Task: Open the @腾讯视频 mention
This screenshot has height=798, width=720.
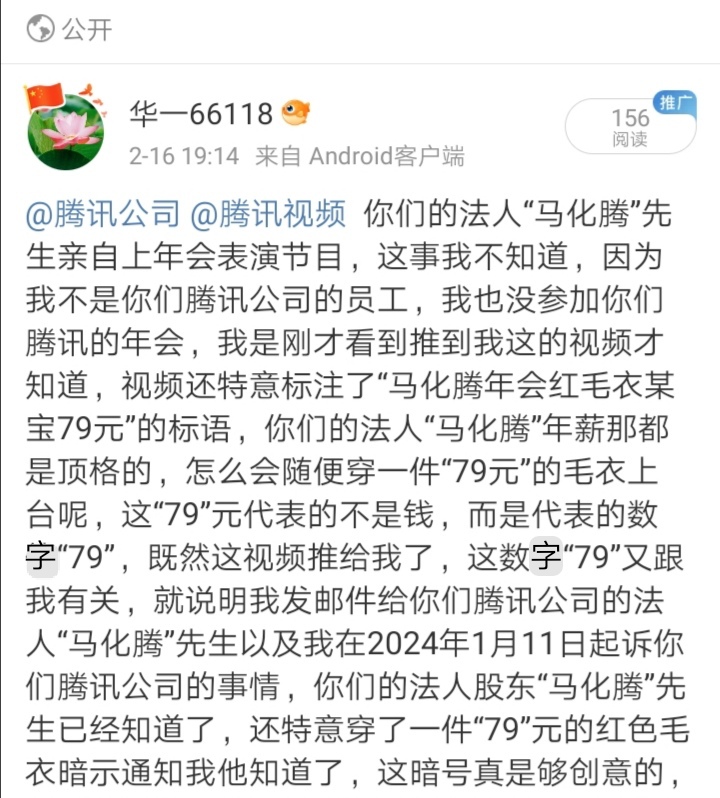Action: (268, 212)
